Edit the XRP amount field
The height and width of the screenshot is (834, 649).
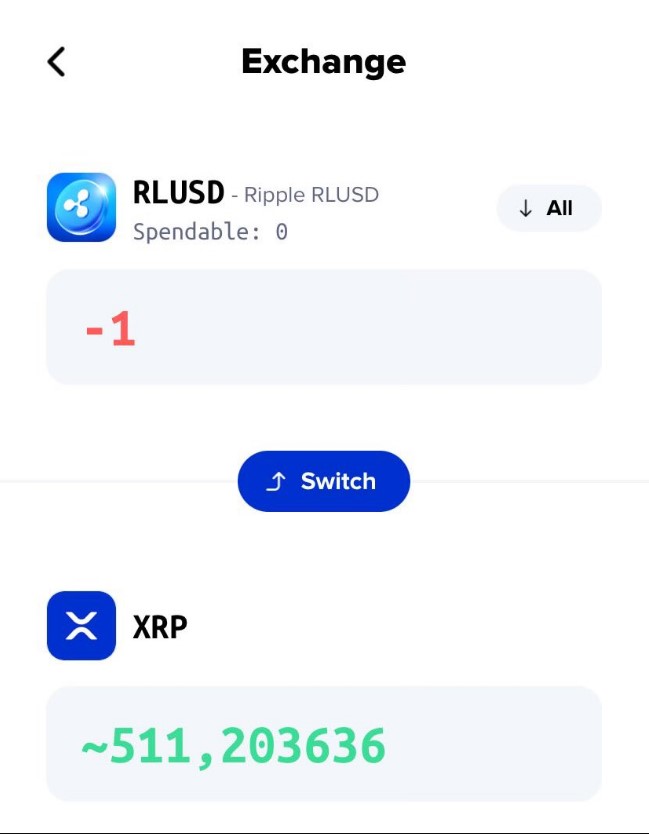[x=323, y=744]
